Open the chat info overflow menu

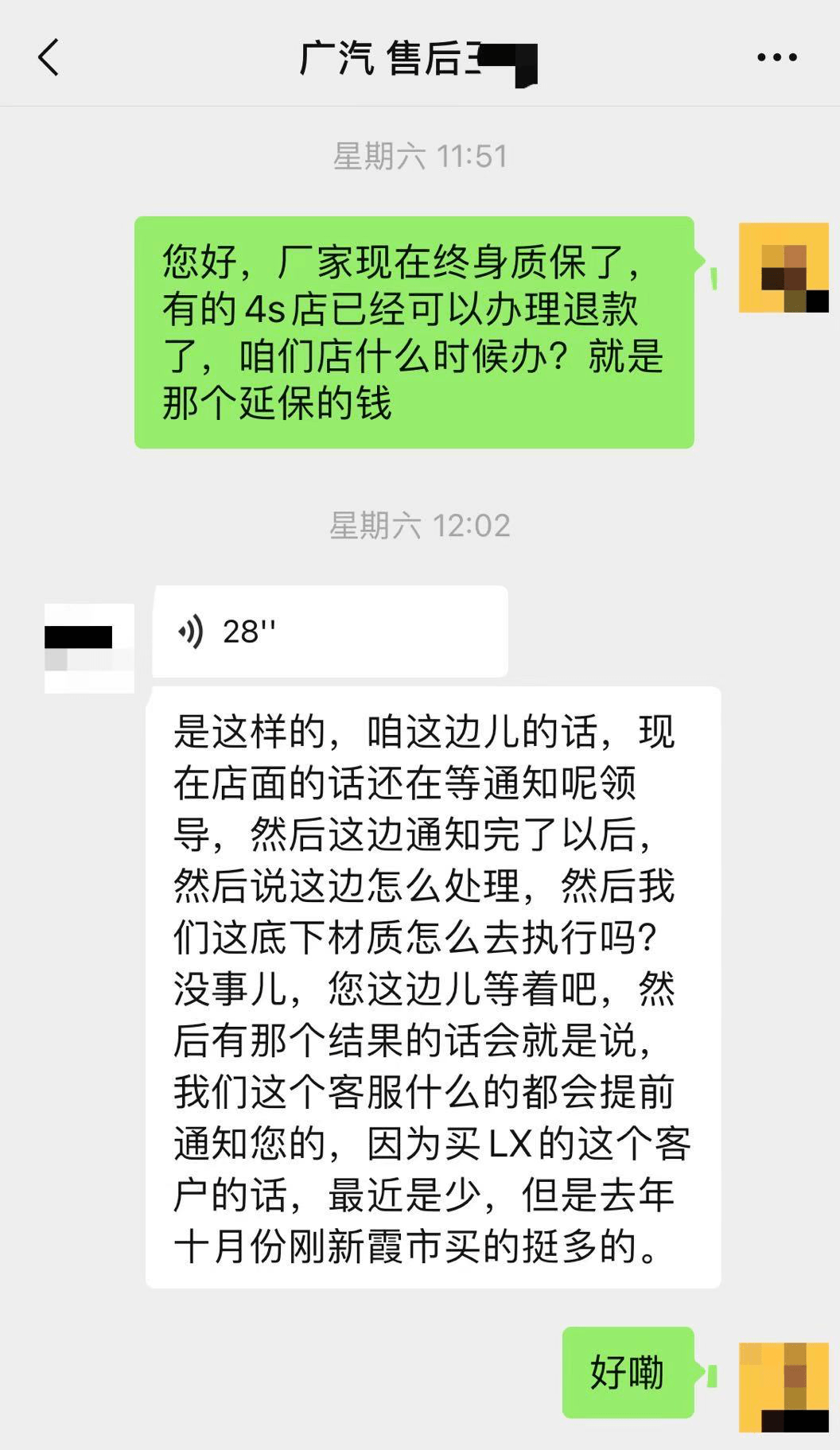pos(776,57)
